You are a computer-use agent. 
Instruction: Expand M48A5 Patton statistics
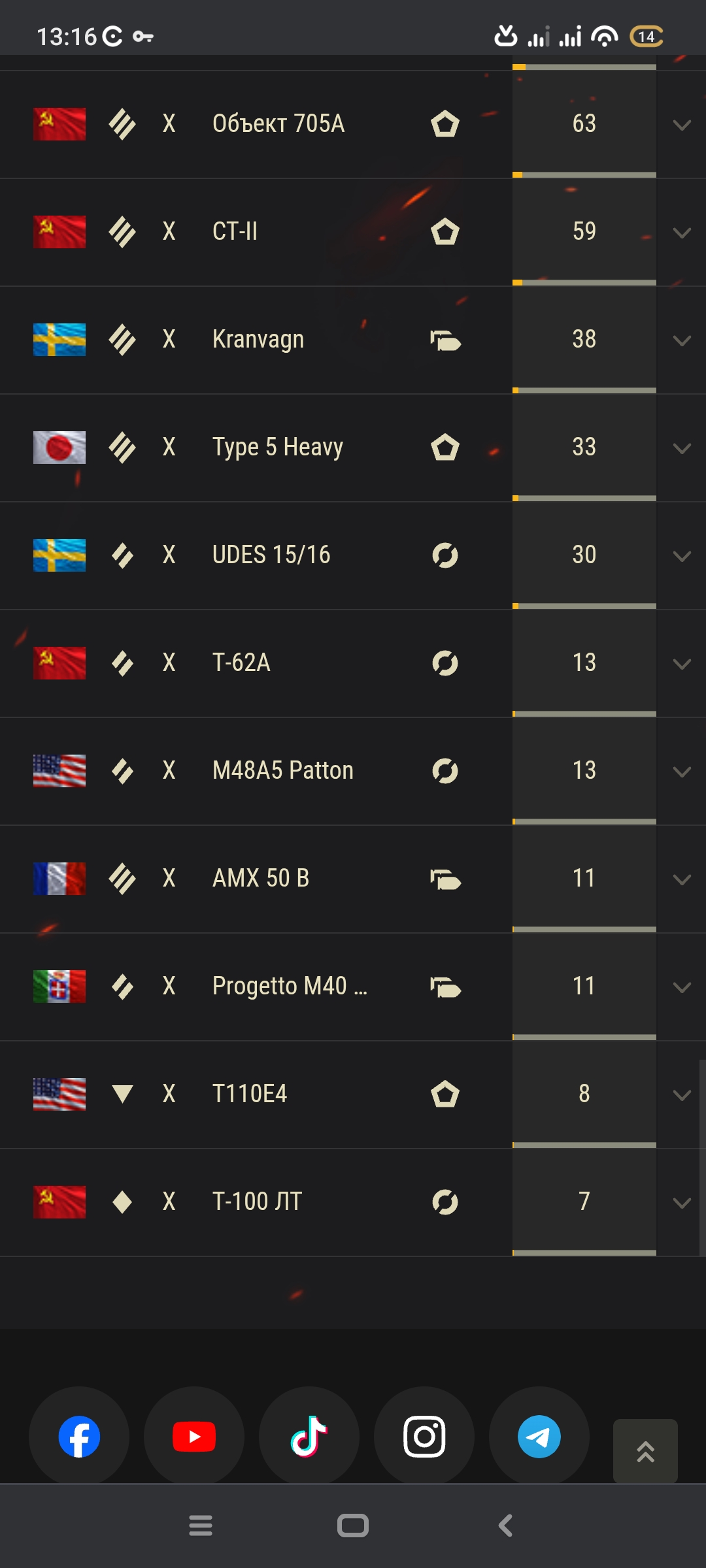point(682,772)
